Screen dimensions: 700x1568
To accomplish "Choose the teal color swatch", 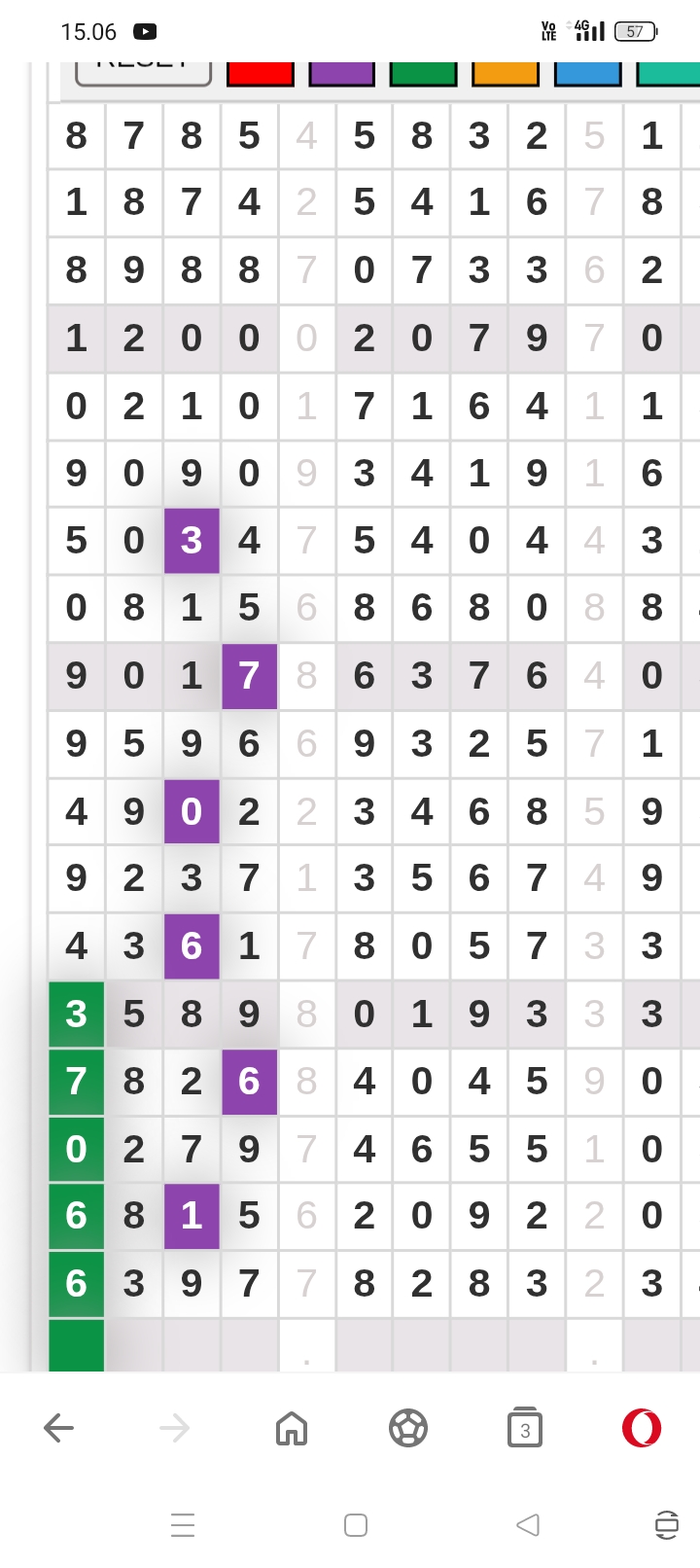I will 669,74.
